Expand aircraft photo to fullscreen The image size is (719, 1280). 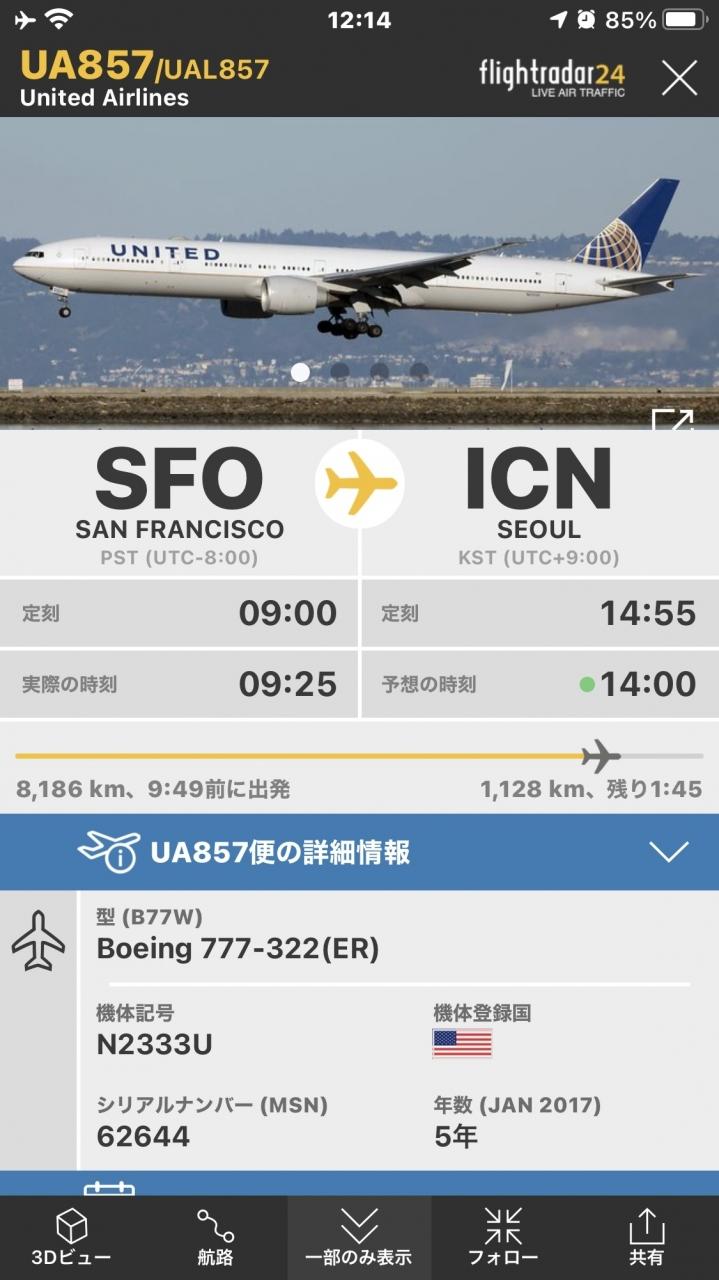point(672,420)
